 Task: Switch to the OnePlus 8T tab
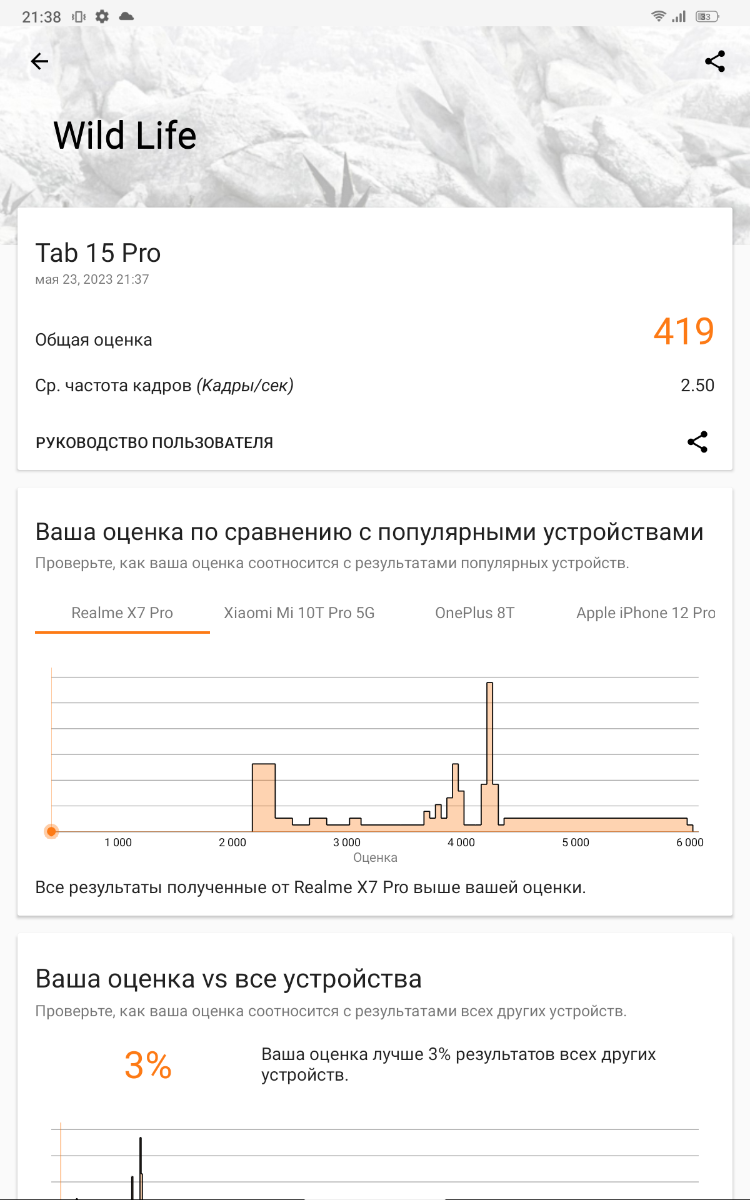coord(474,613)
